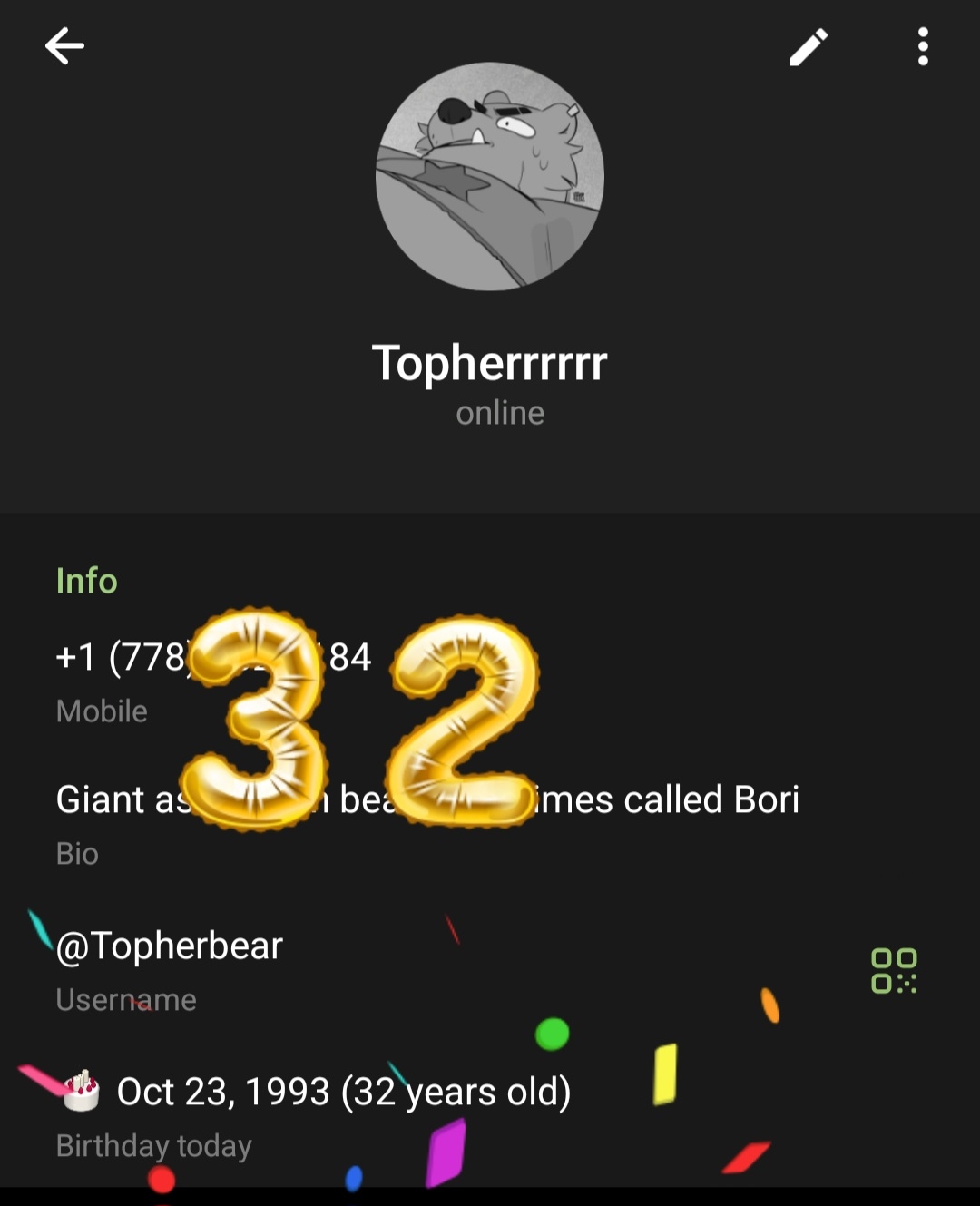Edit profile with the pencil icon

tap(808, 47)
